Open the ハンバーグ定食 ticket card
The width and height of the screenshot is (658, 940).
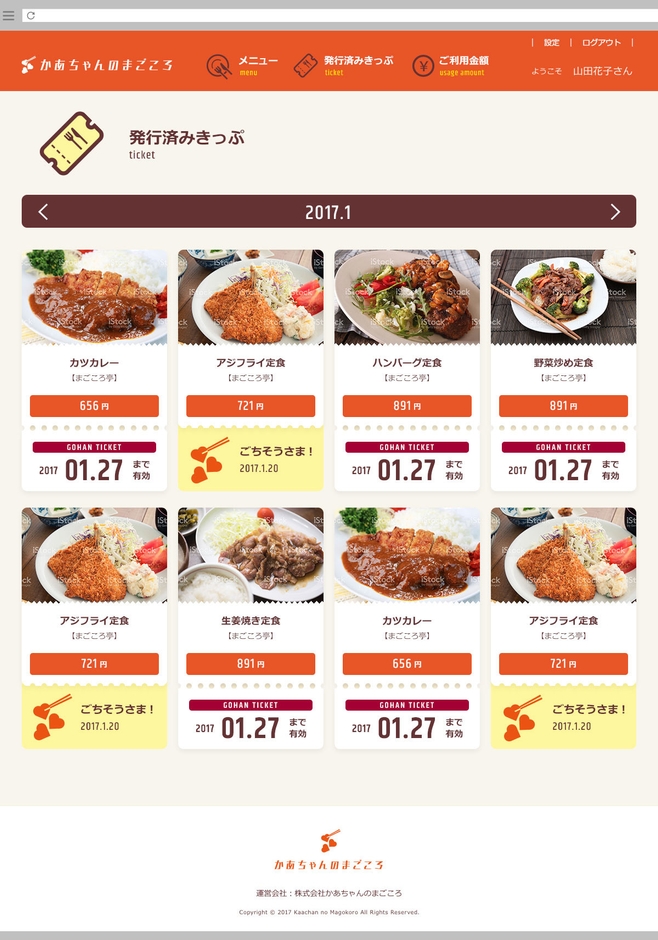point(407,370)
